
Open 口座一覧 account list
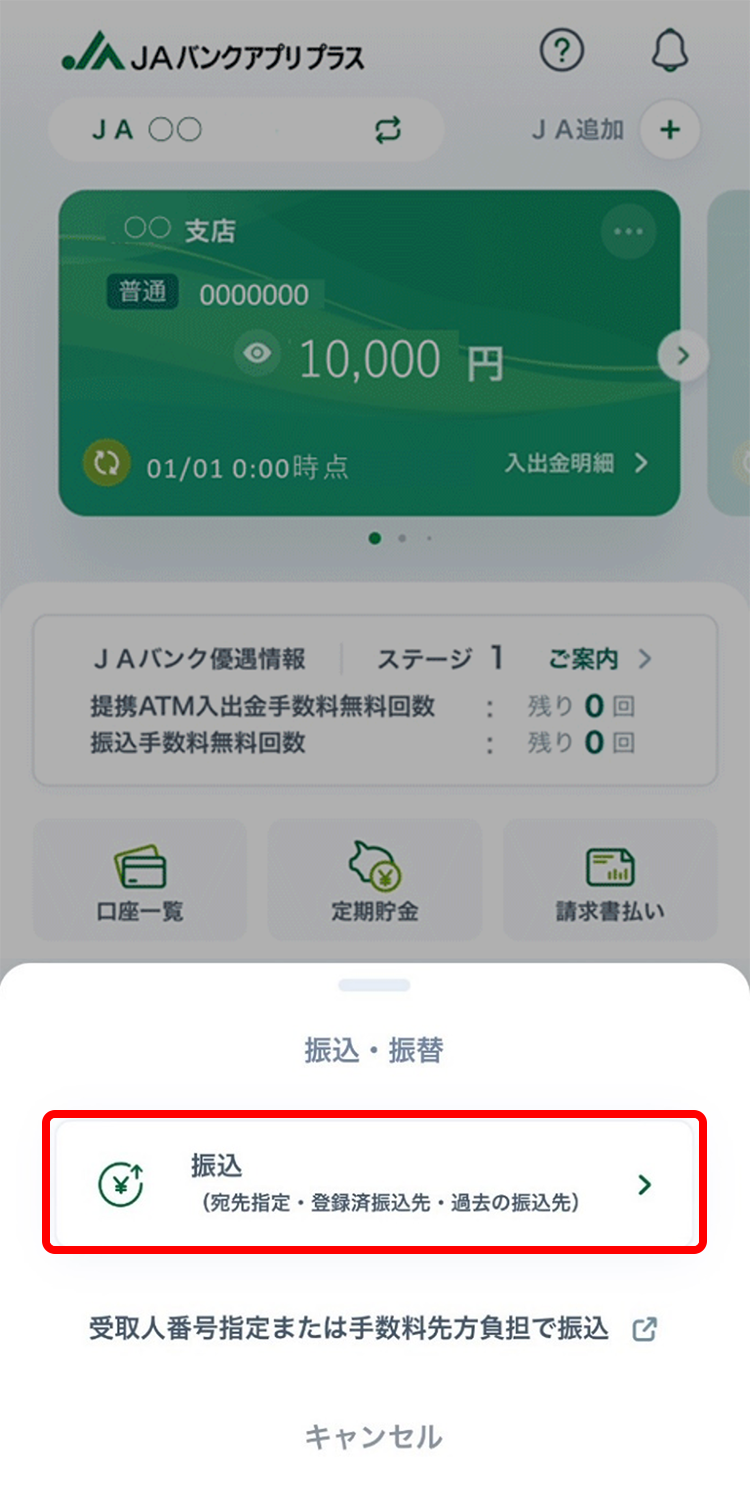click(x=140, y=880)
